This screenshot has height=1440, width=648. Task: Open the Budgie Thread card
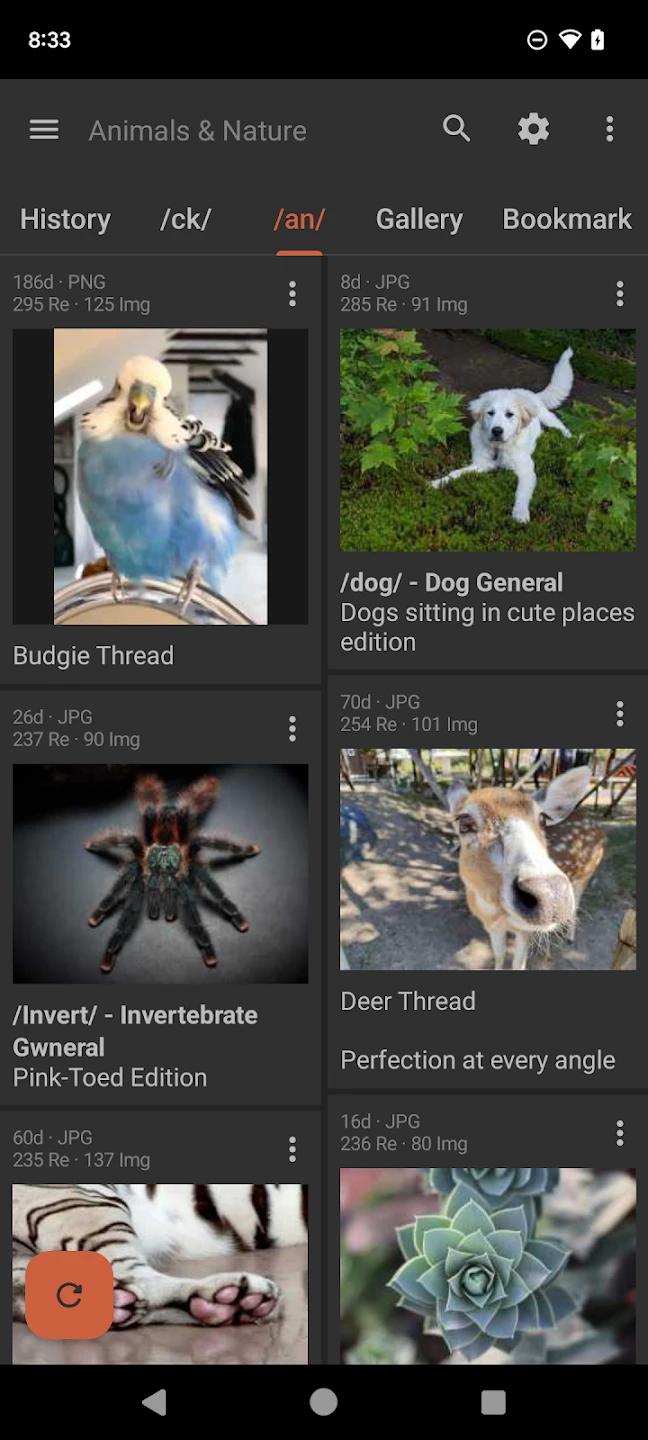tap(160, 476)
